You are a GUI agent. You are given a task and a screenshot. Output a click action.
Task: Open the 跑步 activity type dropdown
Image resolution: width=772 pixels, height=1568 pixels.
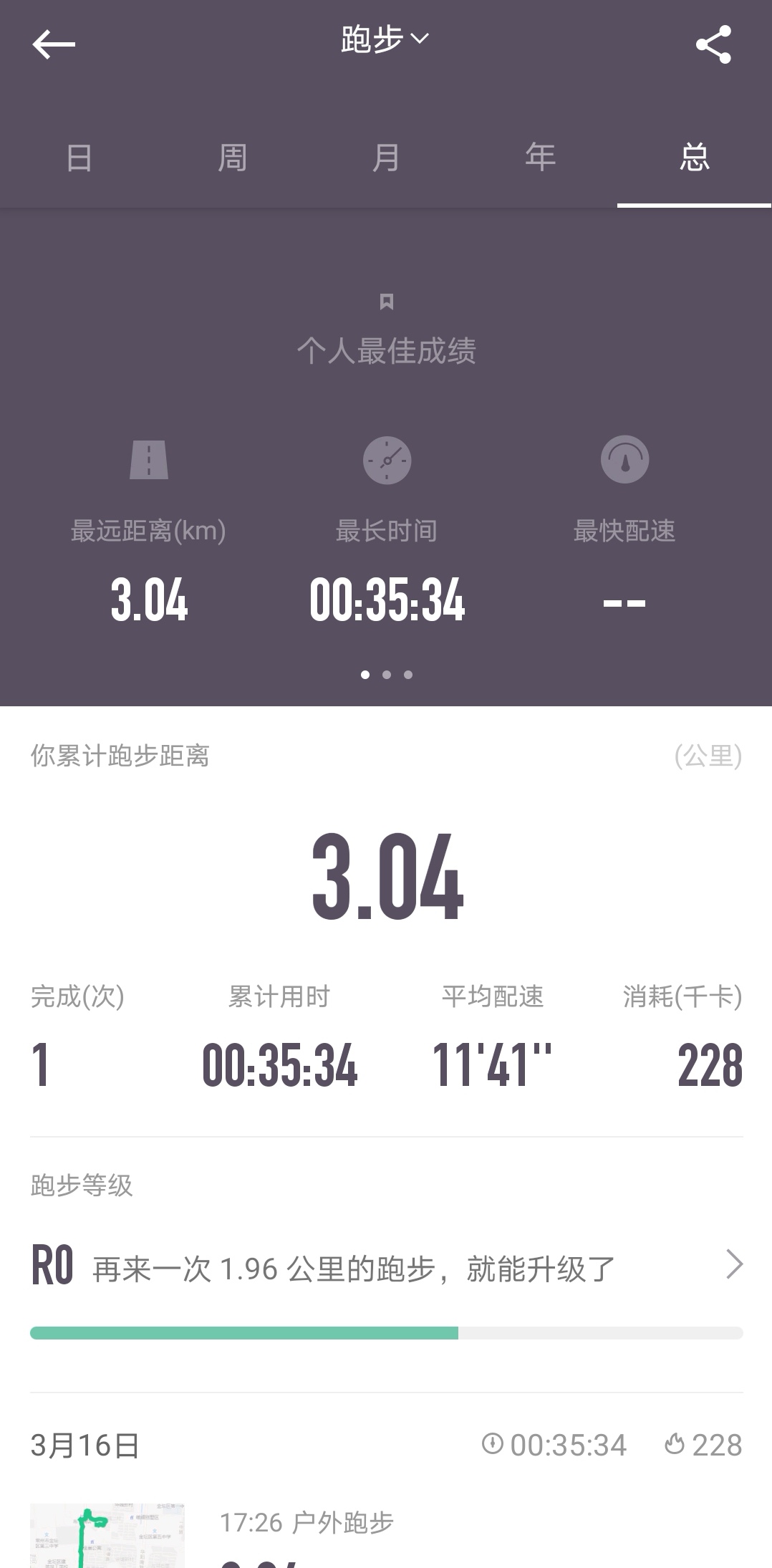(385, 39)
